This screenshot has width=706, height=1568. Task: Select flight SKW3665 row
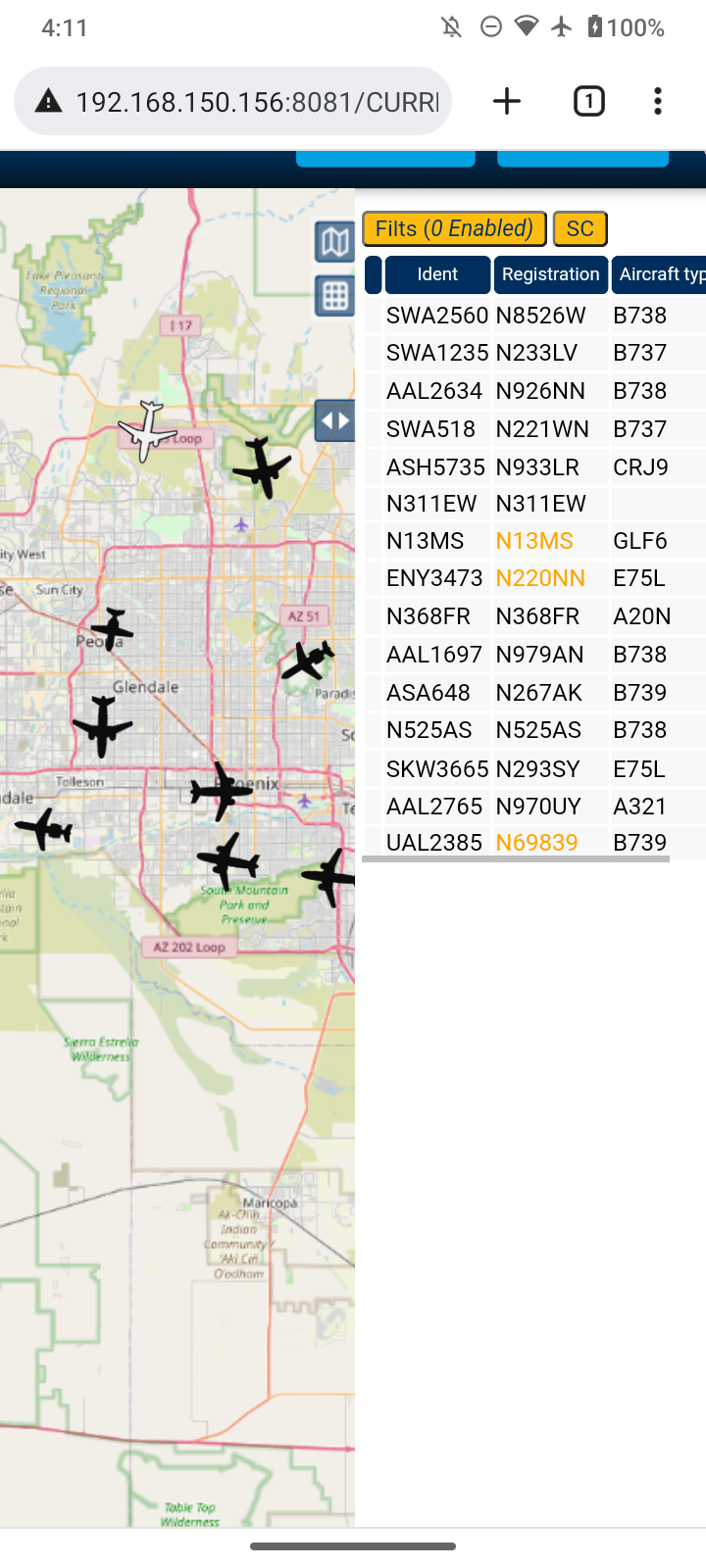point(535,769)
